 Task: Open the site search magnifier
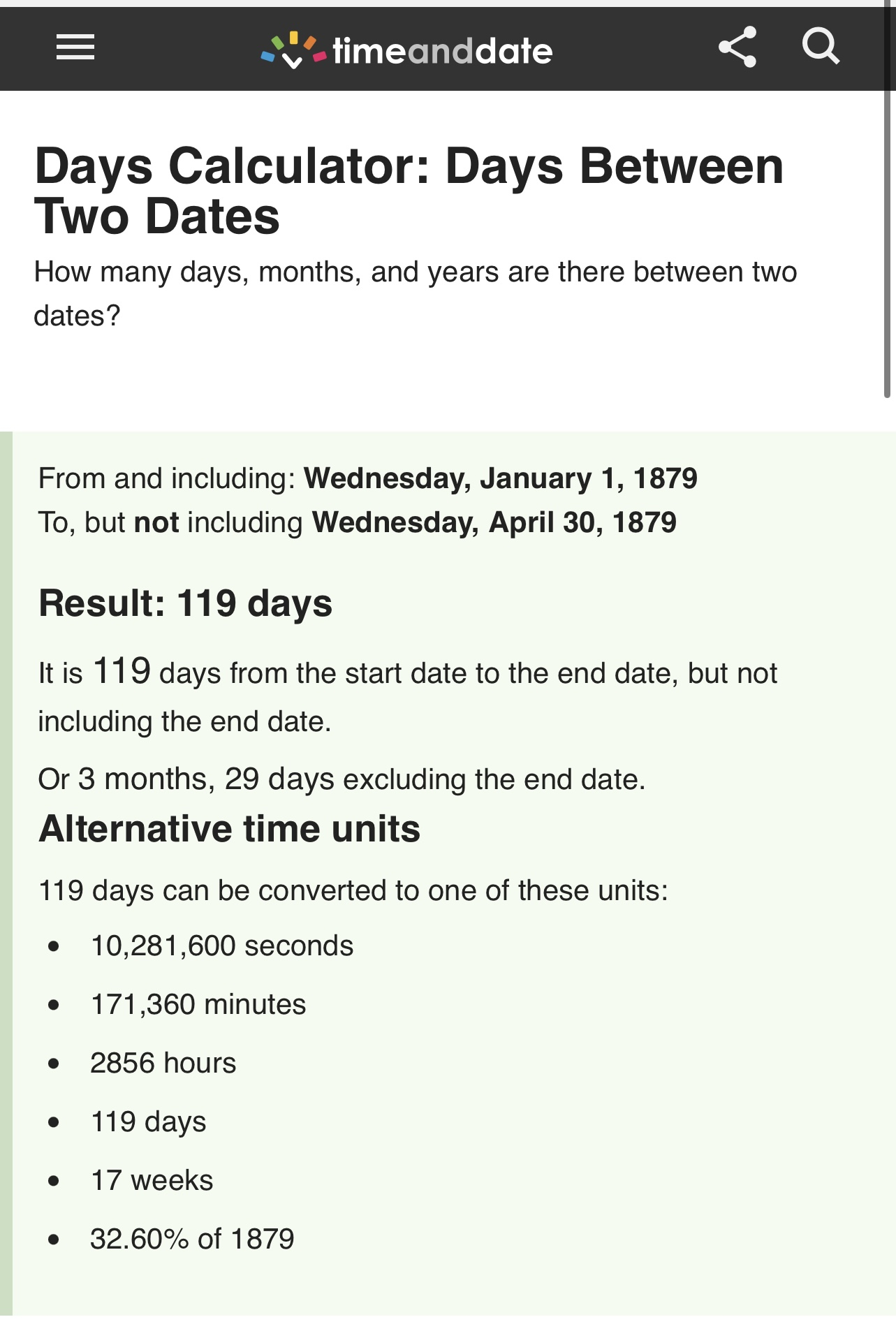pos(821,47)
